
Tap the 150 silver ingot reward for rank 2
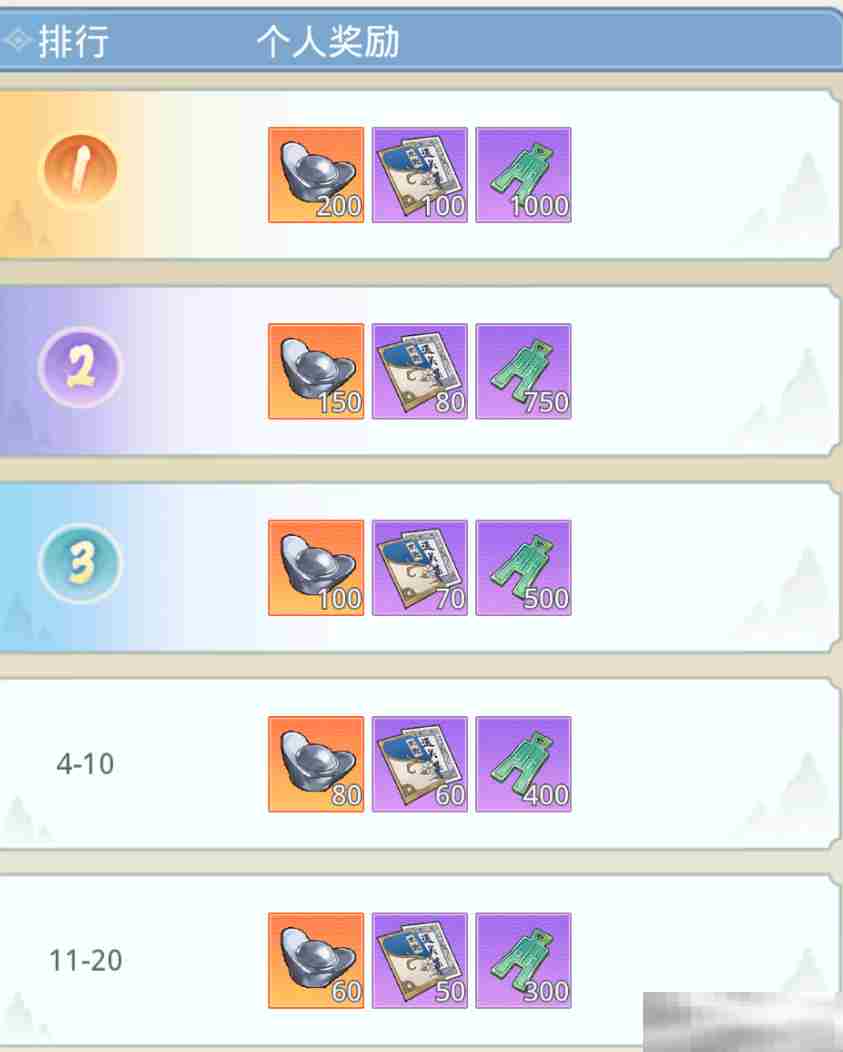[x=316, y=371]
